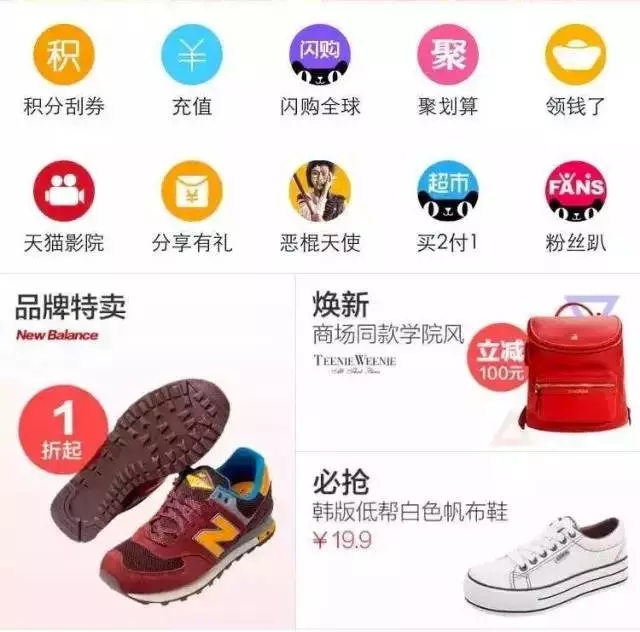The width and height of the screenshot is (640, 632).
Task: Select 分享有礼 sharing gift
Action: tap(192, 192)
